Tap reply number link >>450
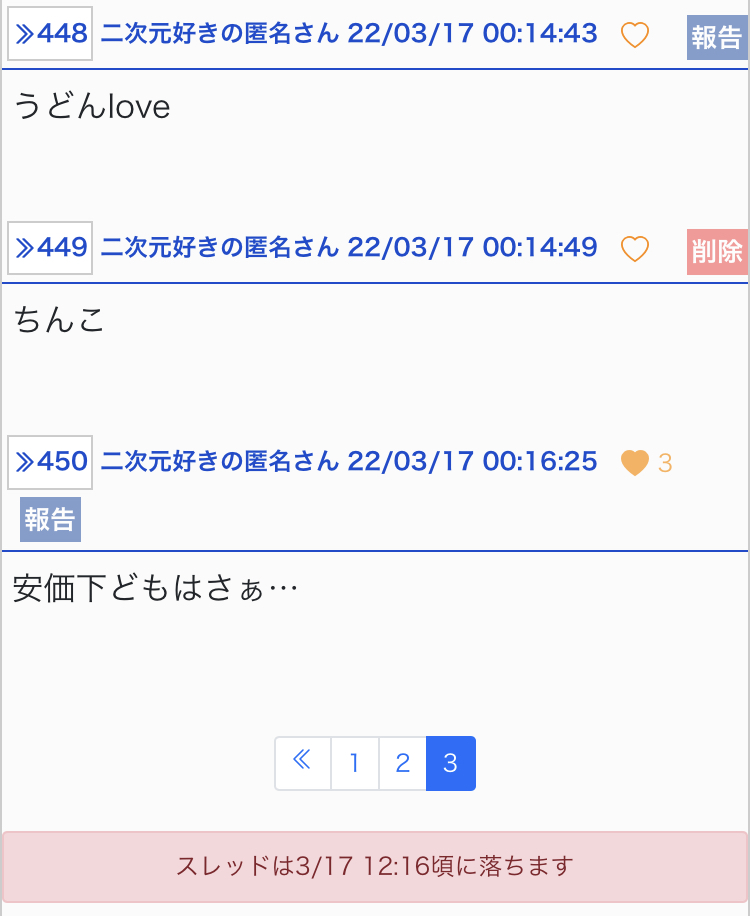Viewport: 750px width, 916px height. click(x=51, y=462)
